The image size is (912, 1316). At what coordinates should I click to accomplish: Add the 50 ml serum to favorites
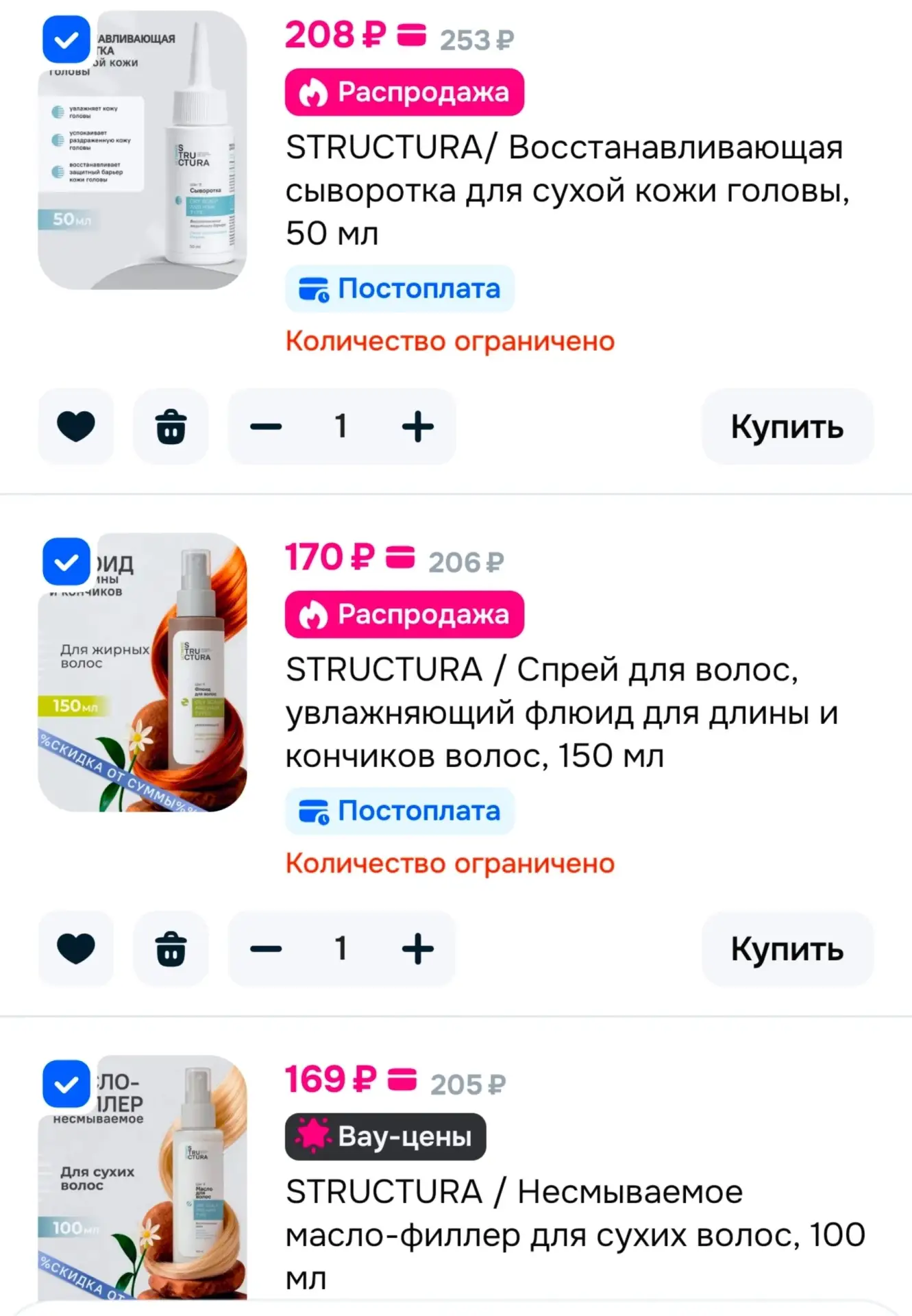pyautogui.click(x=75, y=427)
